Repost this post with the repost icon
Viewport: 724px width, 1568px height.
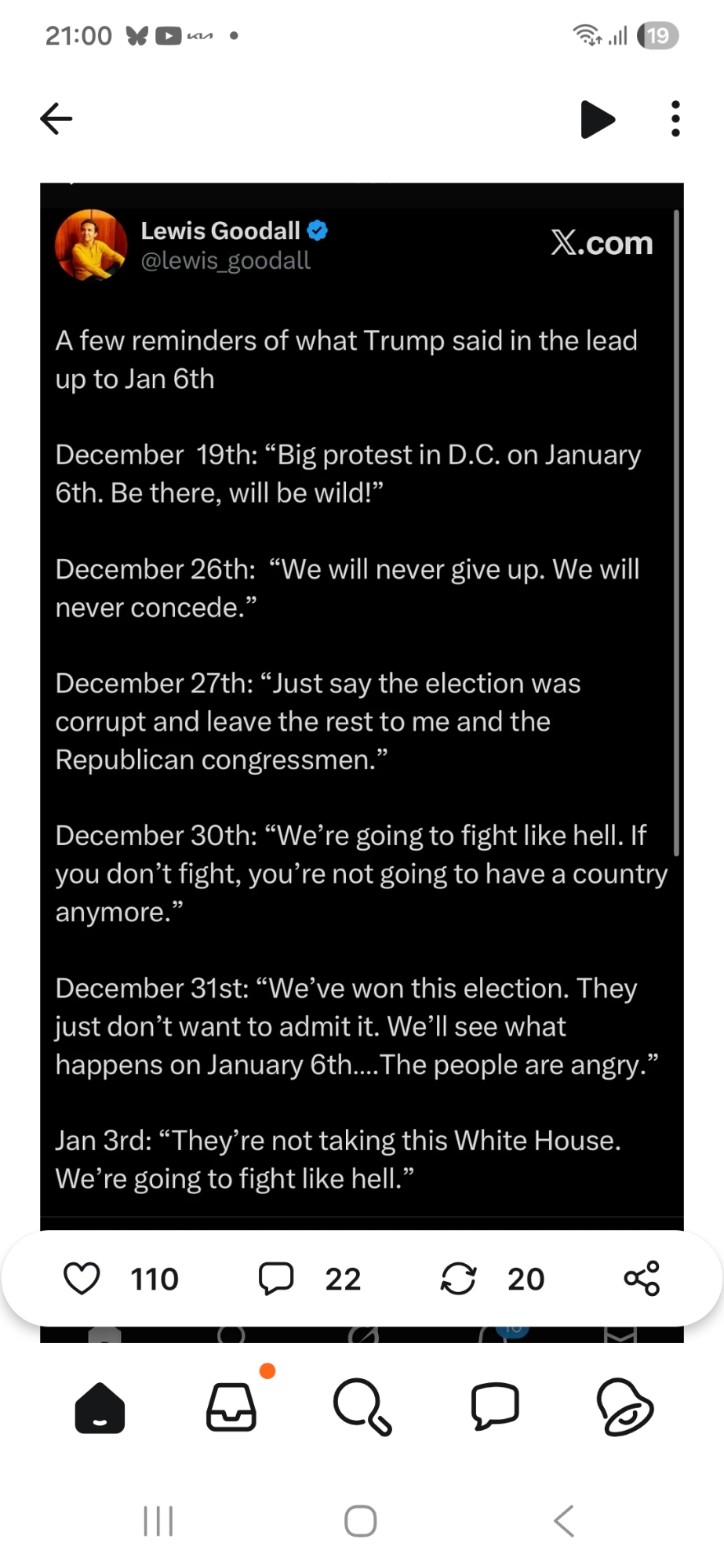click(x=458, y=1279)
